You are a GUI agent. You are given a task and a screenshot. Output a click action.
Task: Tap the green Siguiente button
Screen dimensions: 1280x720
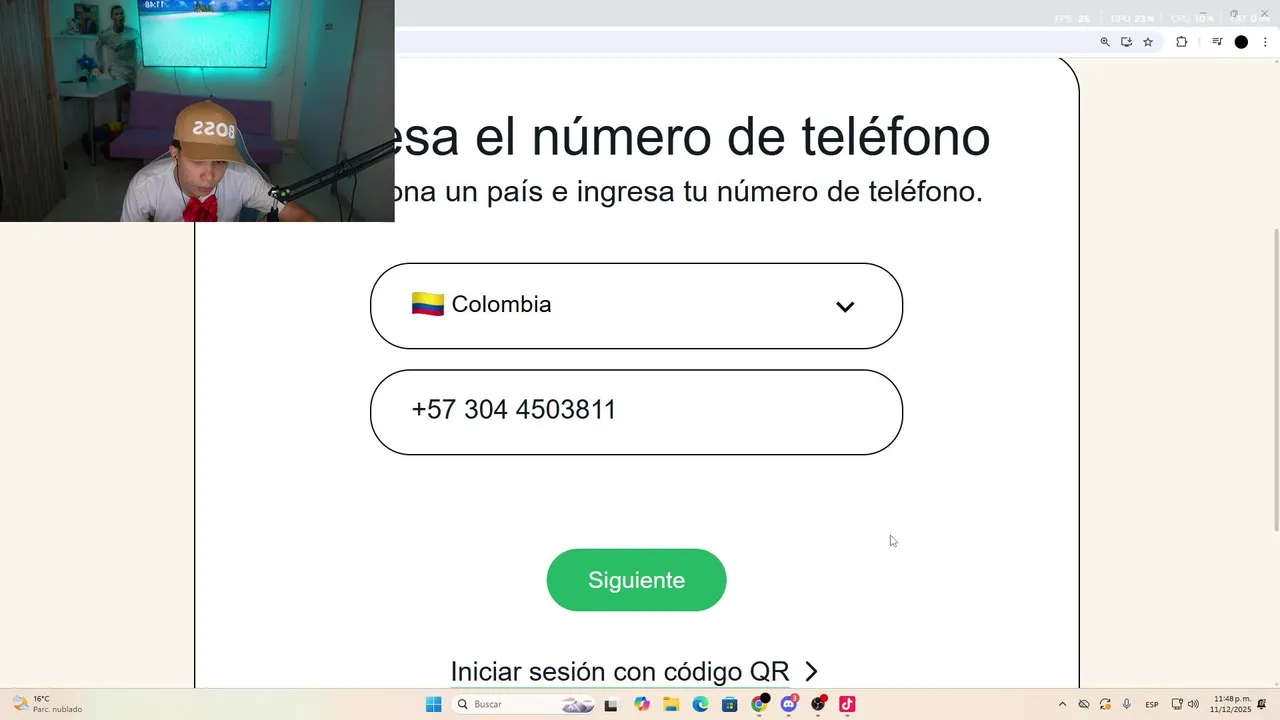click(x=636, y=580)
